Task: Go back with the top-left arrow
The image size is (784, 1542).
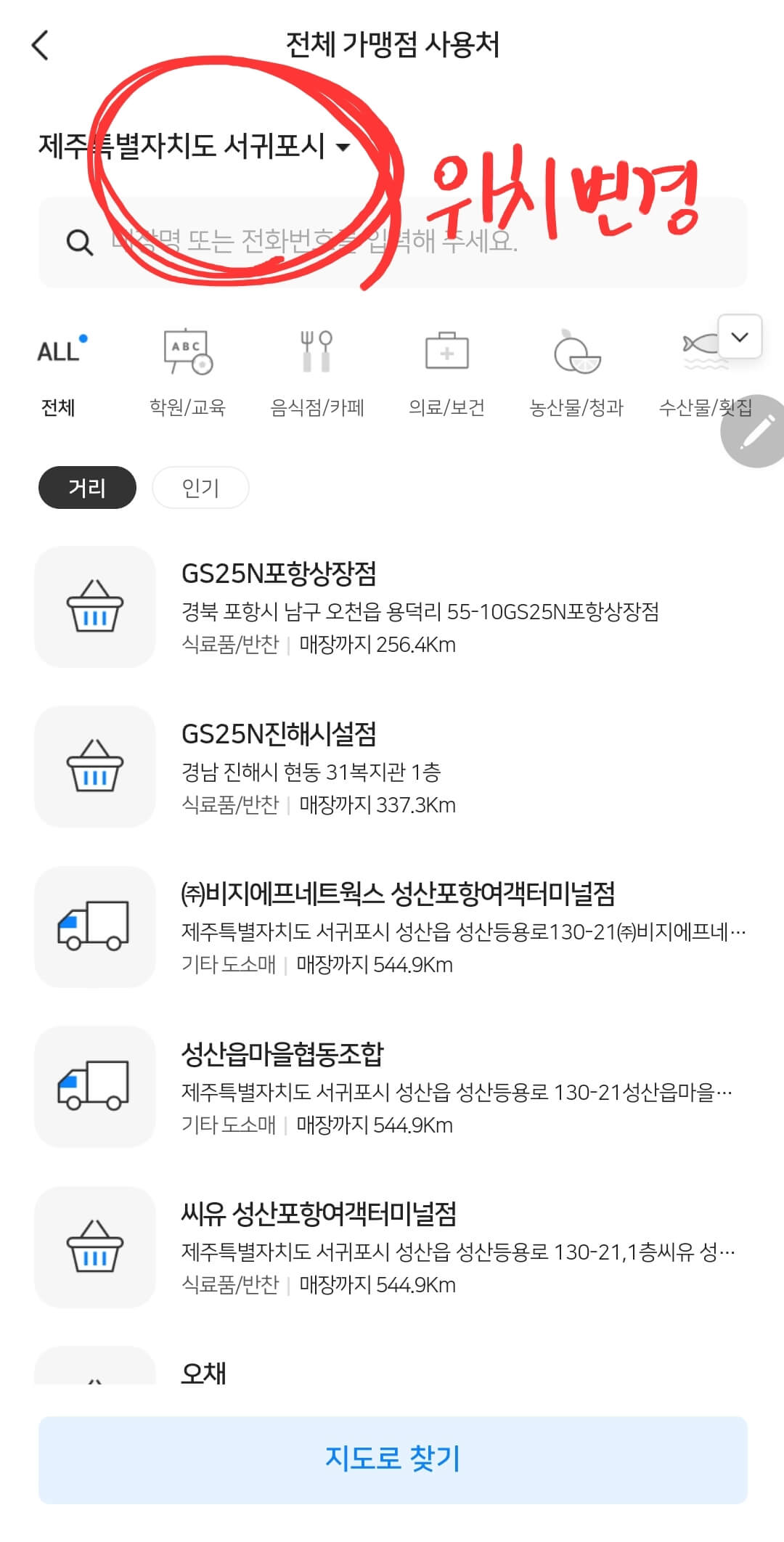Action: click(40, 45)
